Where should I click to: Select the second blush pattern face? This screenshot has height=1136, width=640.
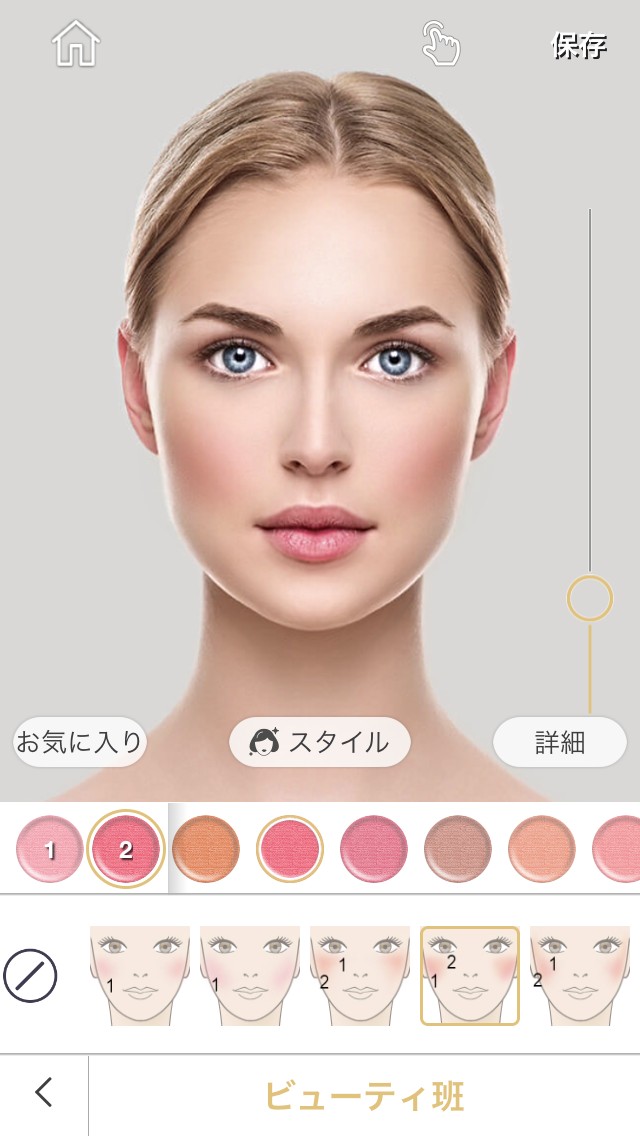point(250,975)
